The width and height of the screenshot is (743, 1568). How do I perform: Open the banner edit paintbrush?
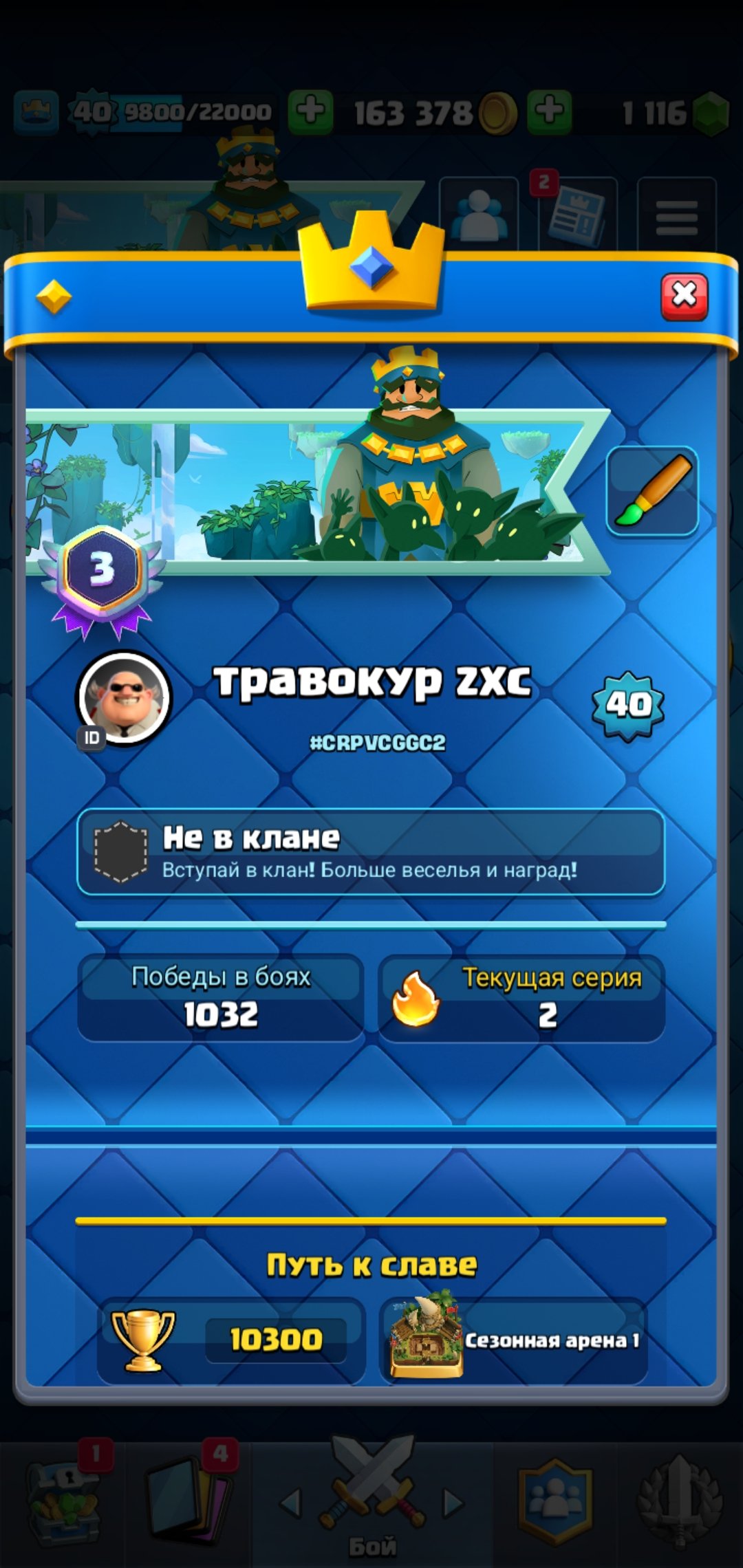point(652,490)
